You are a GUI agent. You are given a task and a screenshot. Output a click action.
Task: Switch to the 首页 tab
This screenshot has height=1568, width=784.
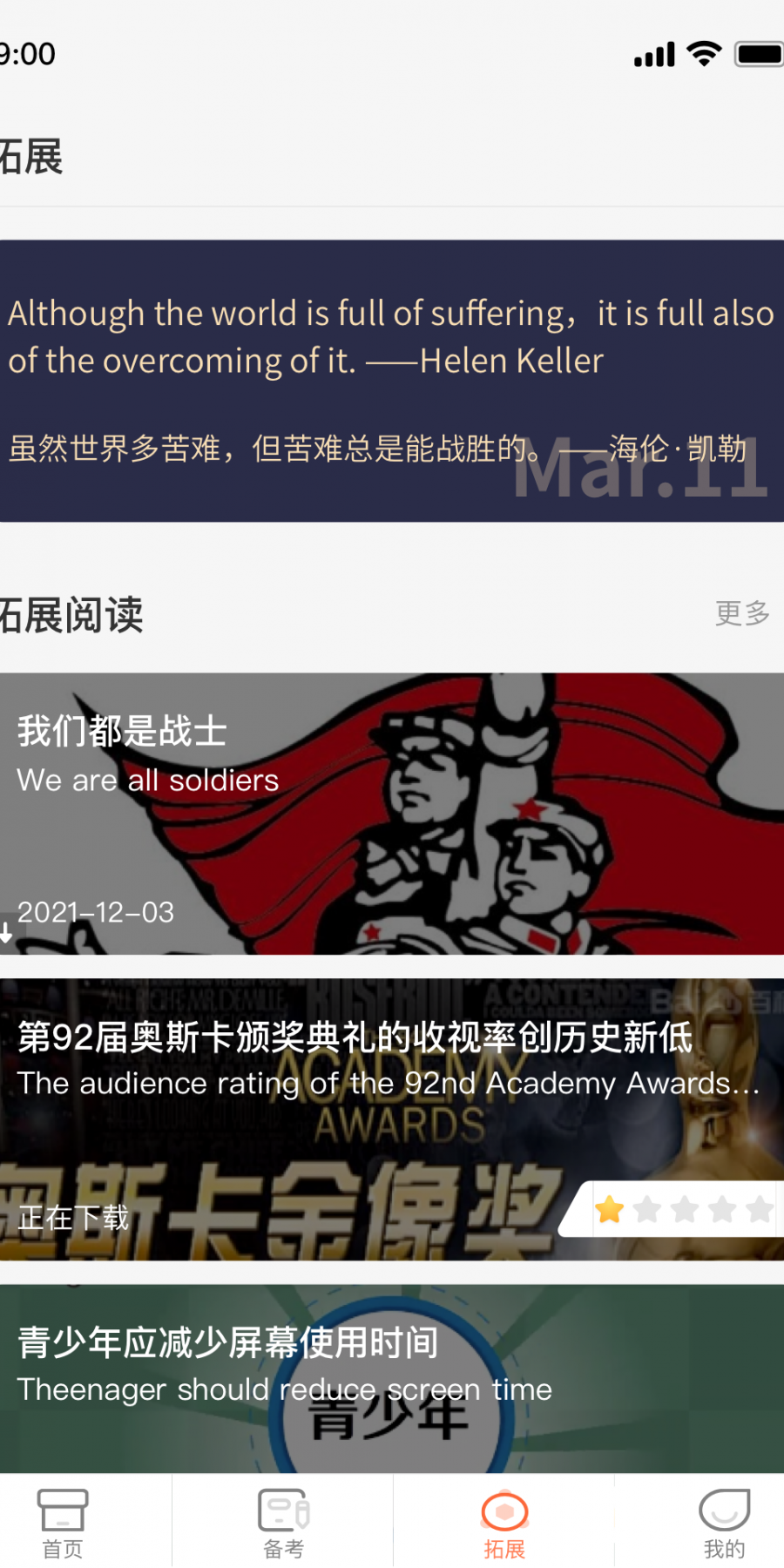(x=63, y=1521)
